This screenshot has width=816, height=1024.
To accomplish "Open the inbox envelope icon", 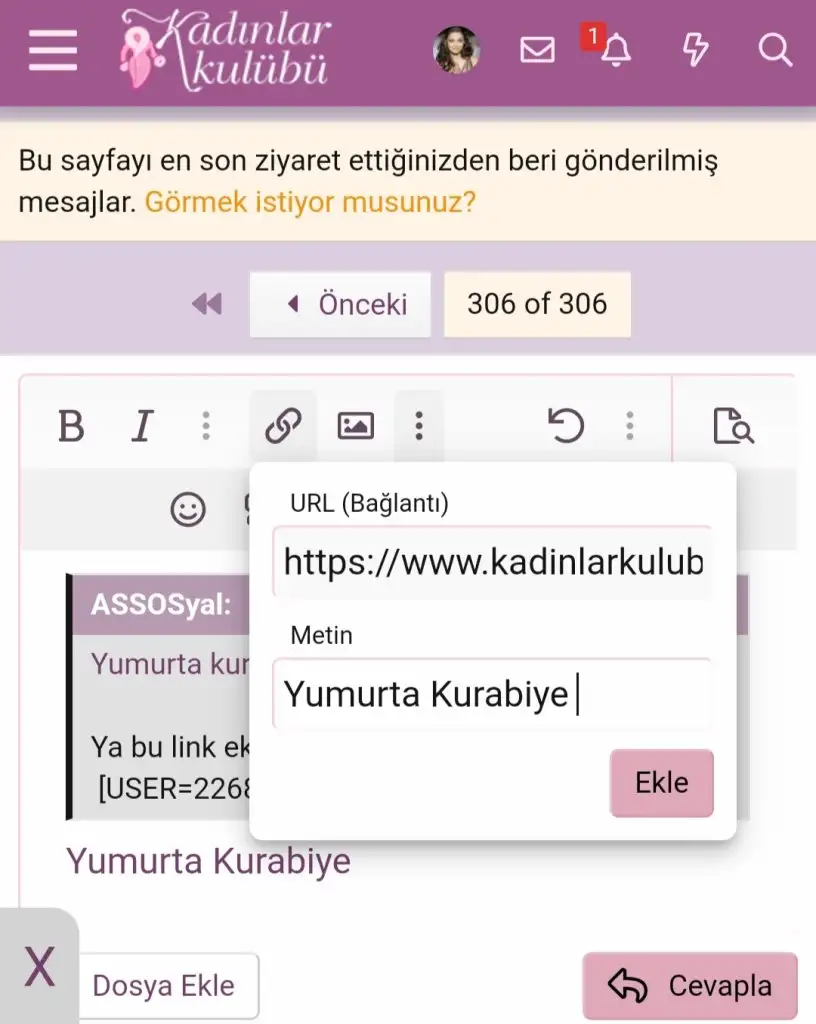I will tap(537, 50).
